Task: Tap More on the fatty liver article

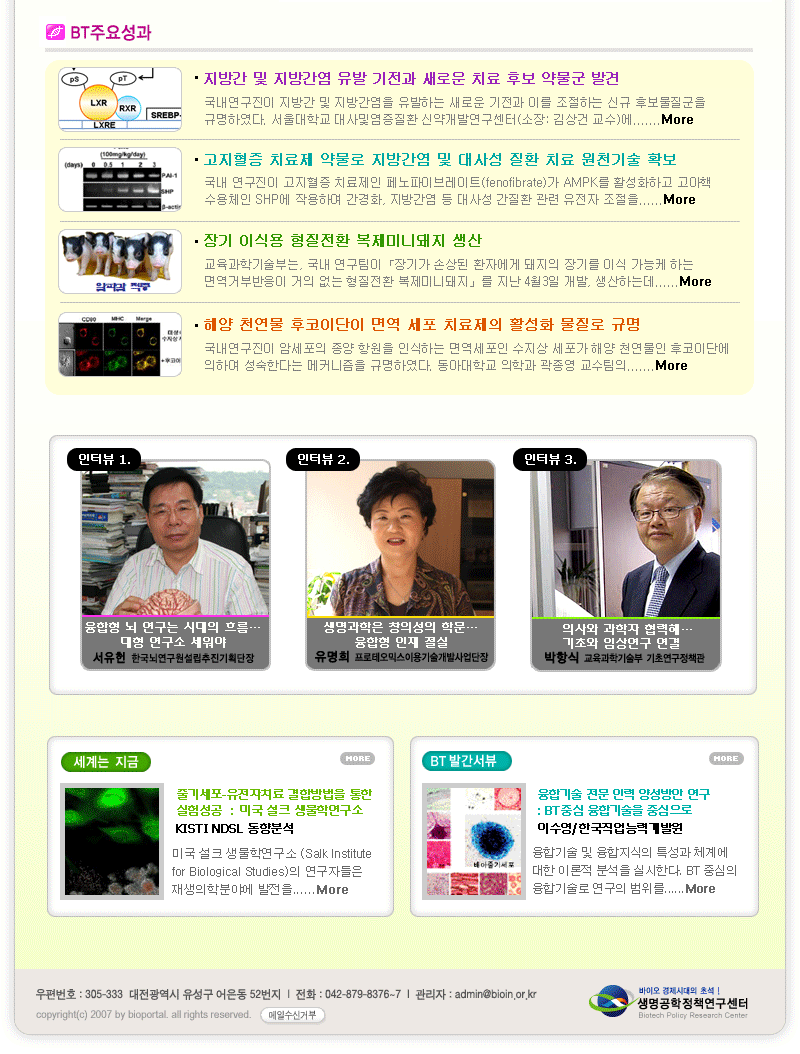Action: pos(677,119)
